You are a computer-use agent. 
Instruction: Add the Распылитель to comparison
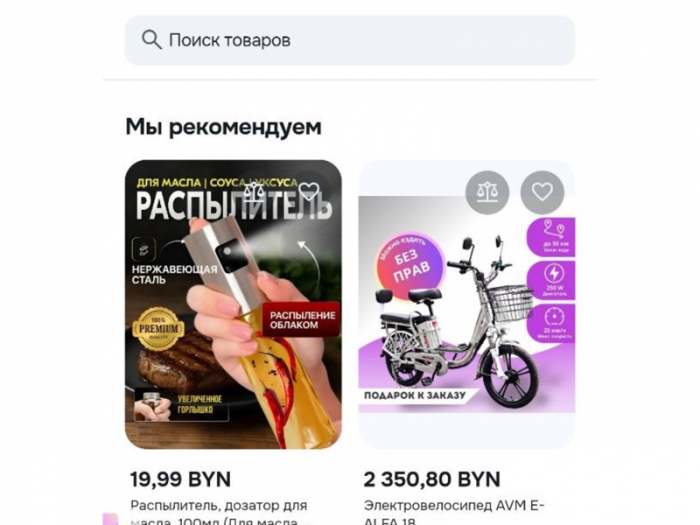click(x=254, y=192)
